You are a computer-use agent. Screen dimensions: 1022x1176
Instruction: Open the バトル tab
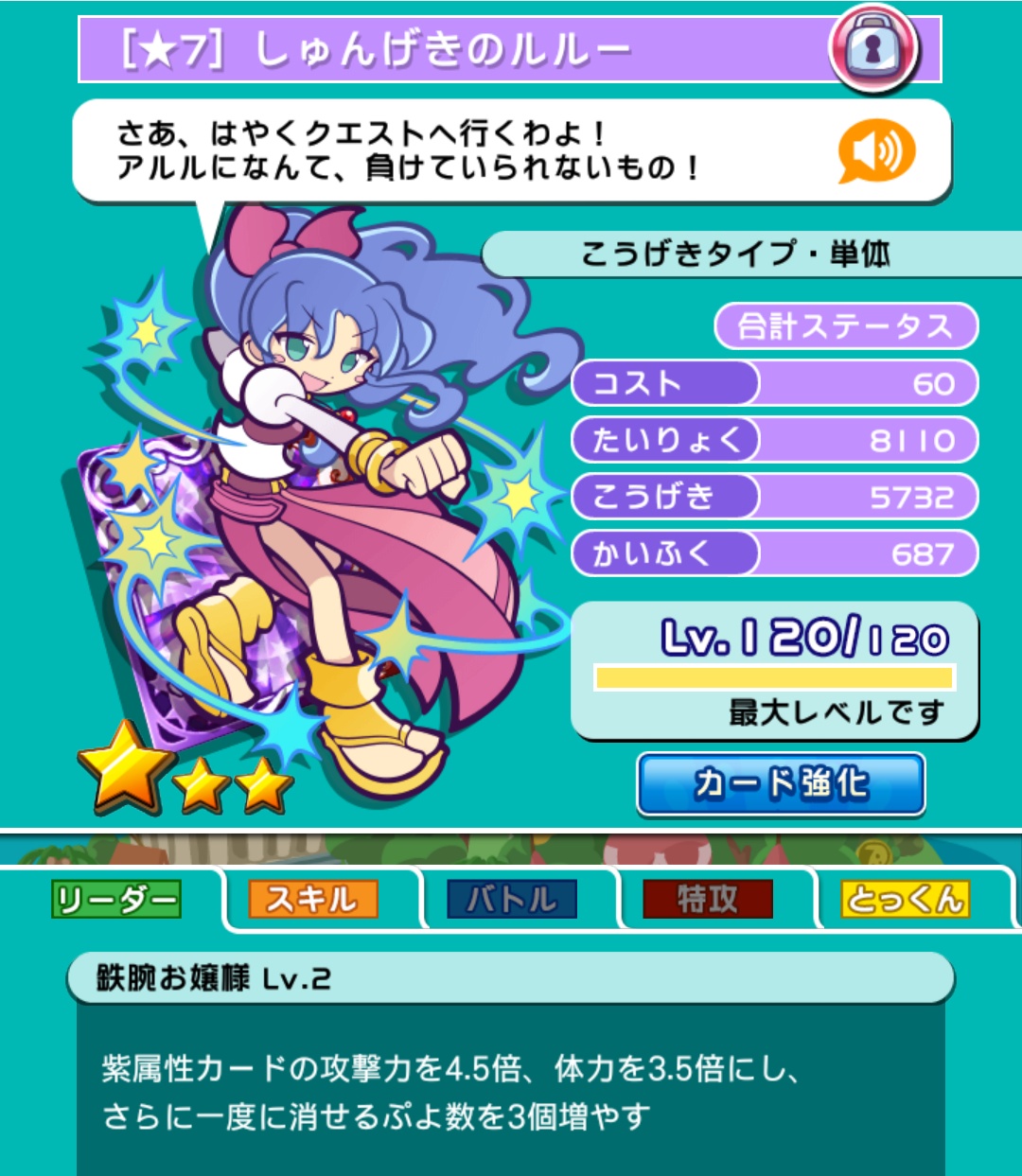pyautogui.click(x=511, y=899)
